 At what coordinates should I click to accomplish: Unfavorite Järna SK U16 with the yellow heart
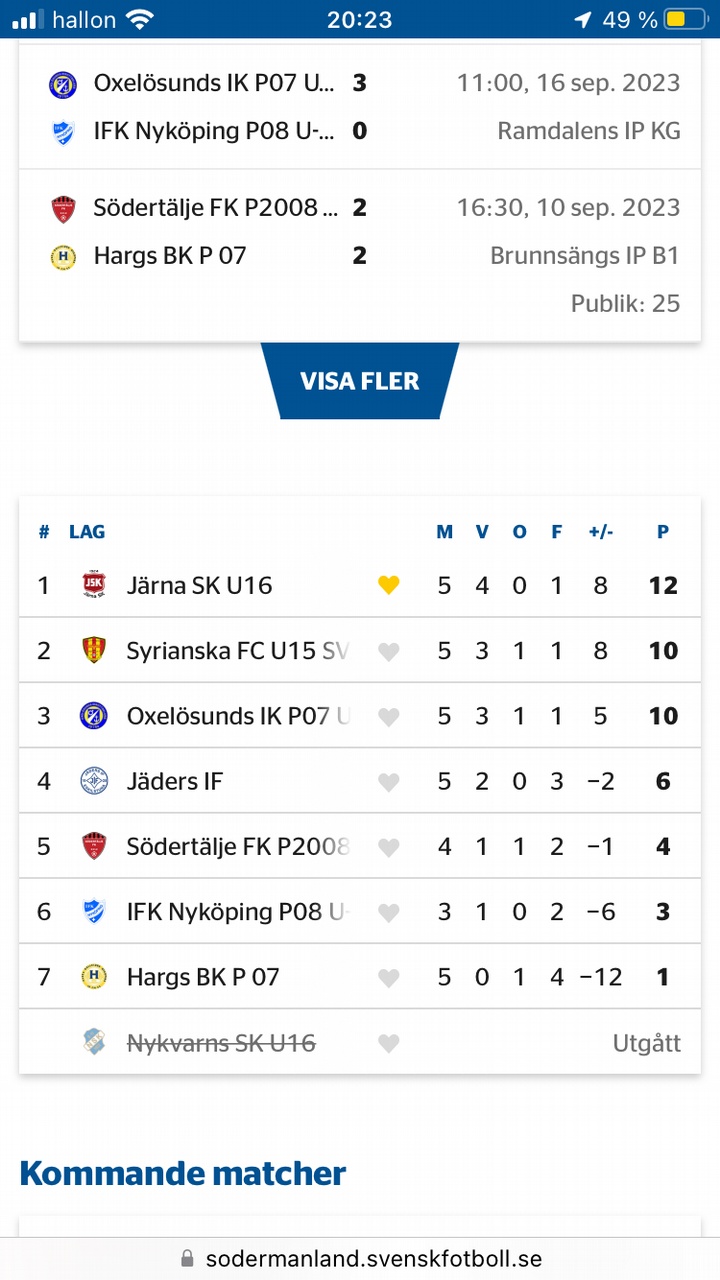tap(389, 586)
